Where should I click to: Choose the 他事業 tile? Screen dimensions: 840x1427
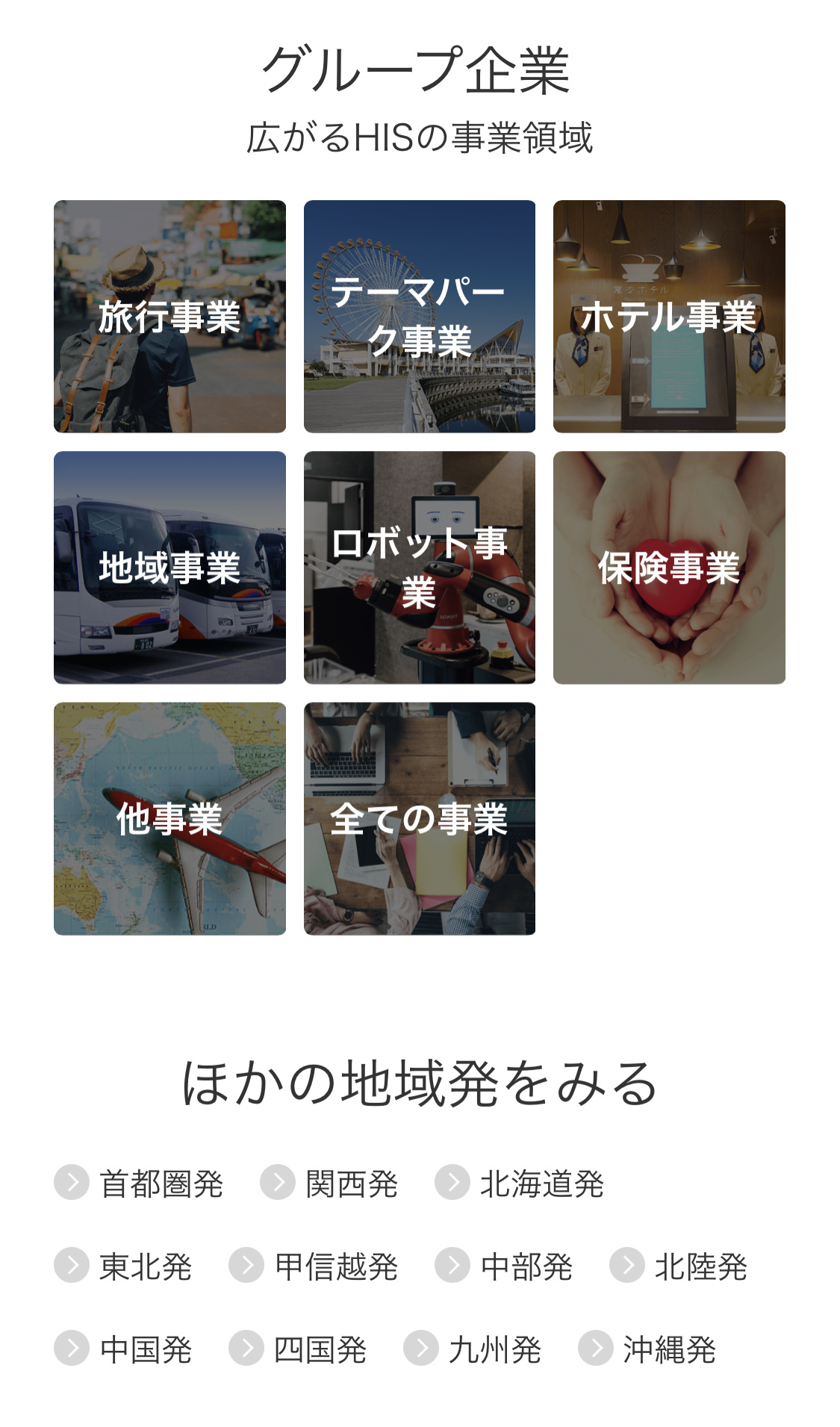(169, 818)
